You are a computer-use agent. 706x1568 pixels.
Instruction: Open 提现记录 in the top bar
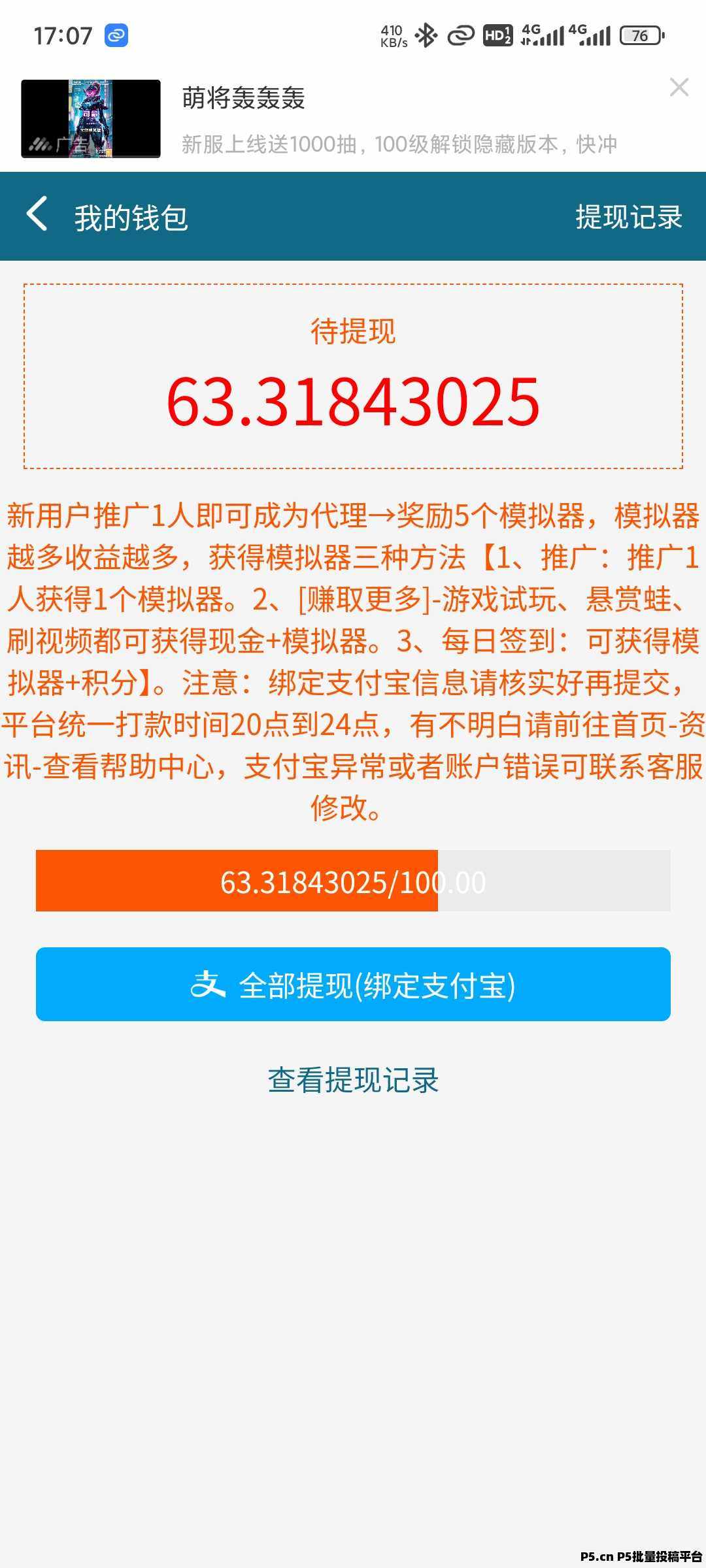629,217
